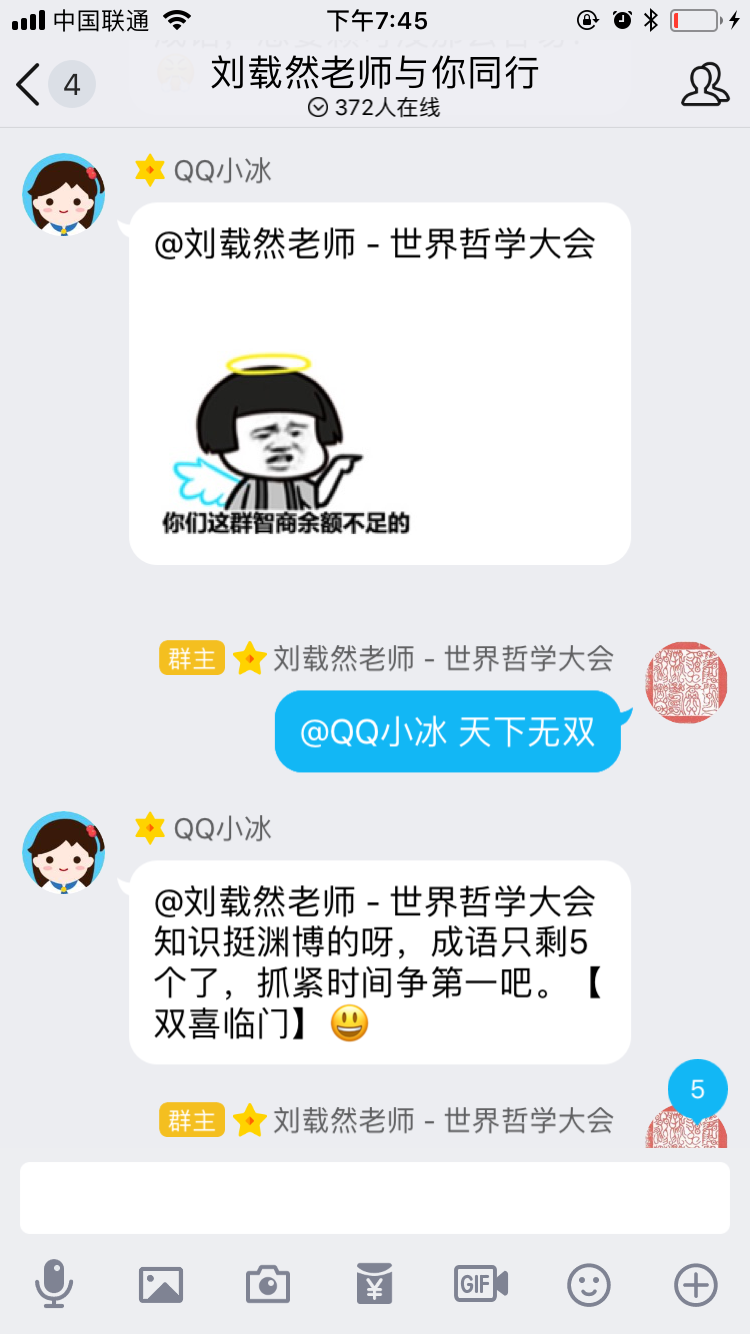Screen dimensions: 750x1334
Task: Open more options with the plus icon
Action: [696, 1284]
